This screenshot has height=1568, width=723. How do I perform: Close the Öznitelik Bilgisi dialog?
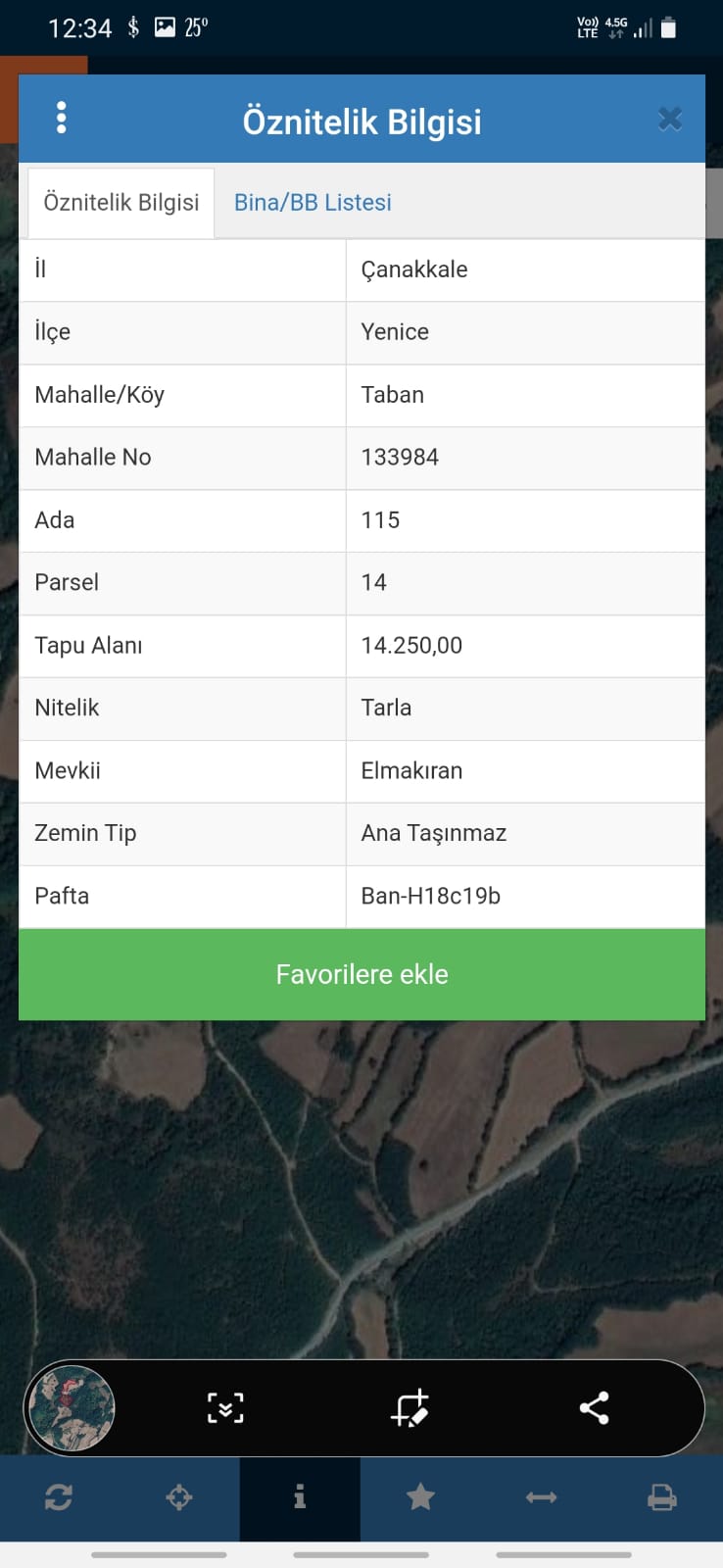point(670,120)
